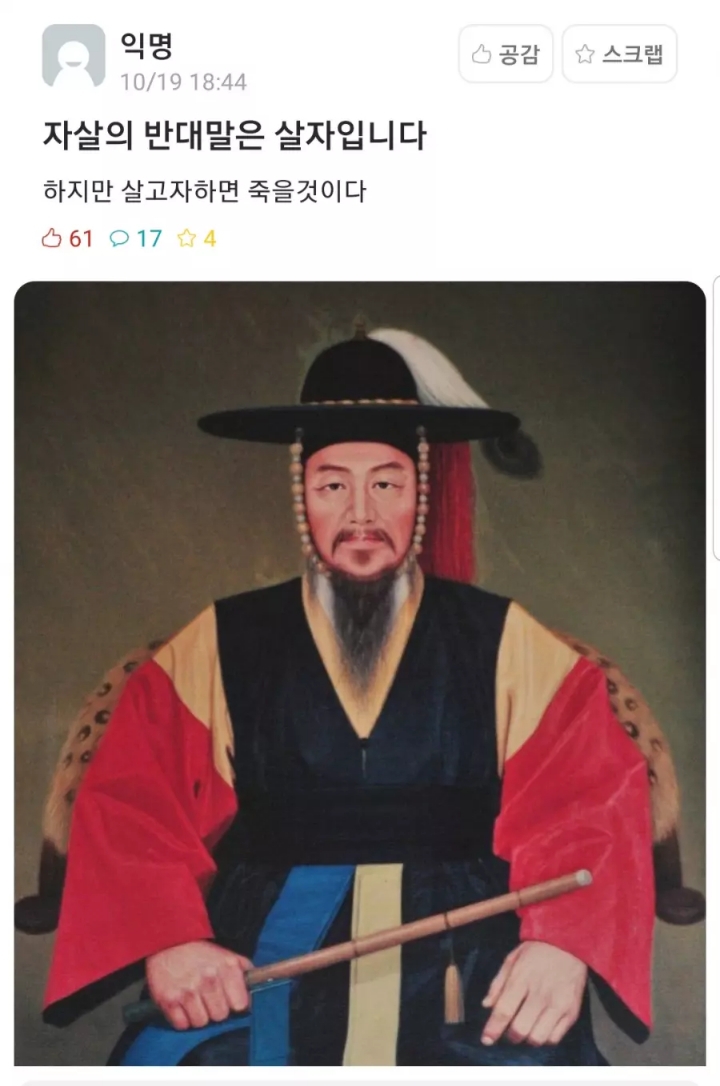Tap the anonymous 익명 profile avatar
720x1086 pixels.
pyautogui.click(x=73, y=56)
